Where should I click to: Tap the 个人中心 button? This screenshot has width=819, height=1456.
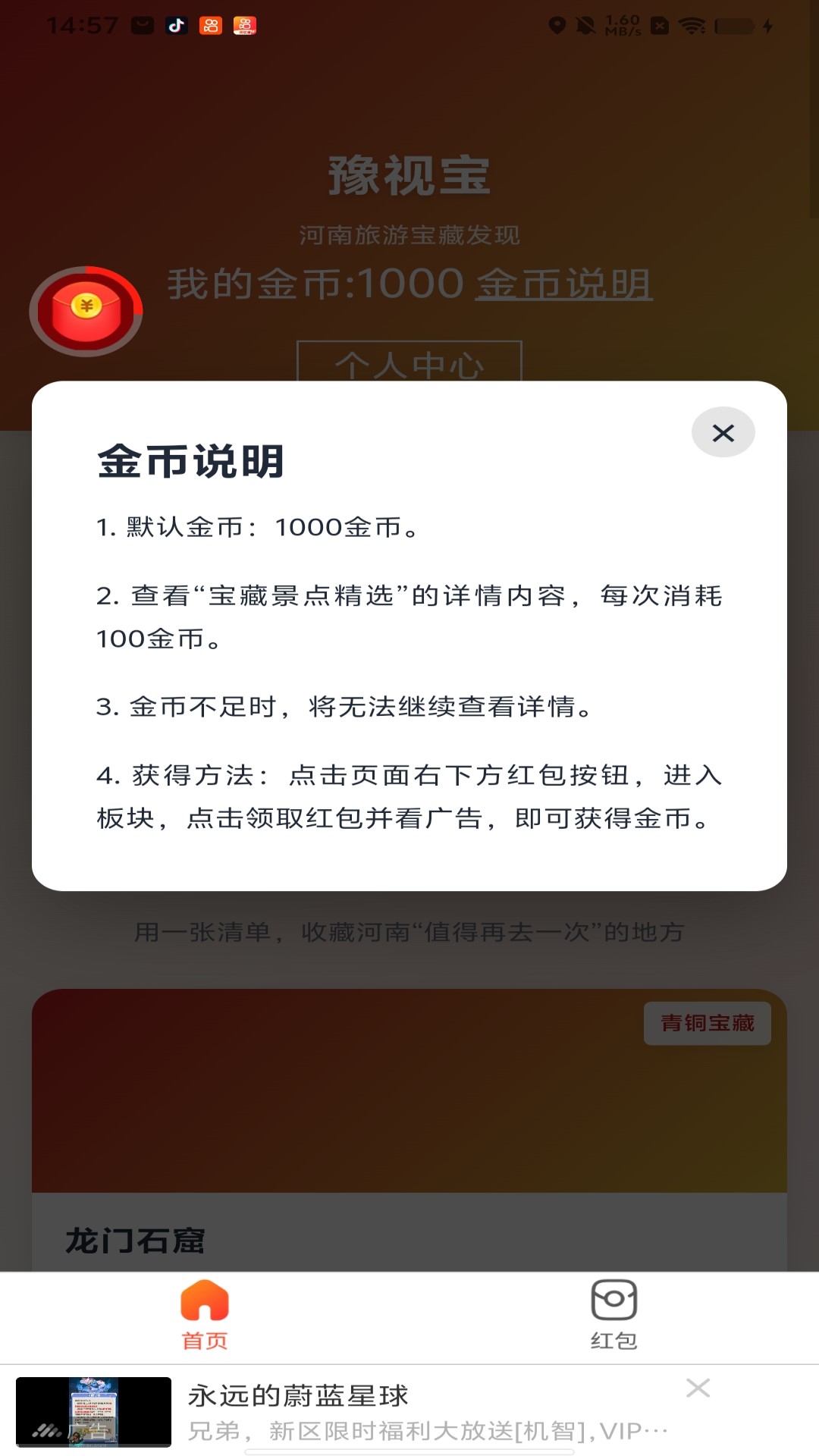[x=409, y=365]
